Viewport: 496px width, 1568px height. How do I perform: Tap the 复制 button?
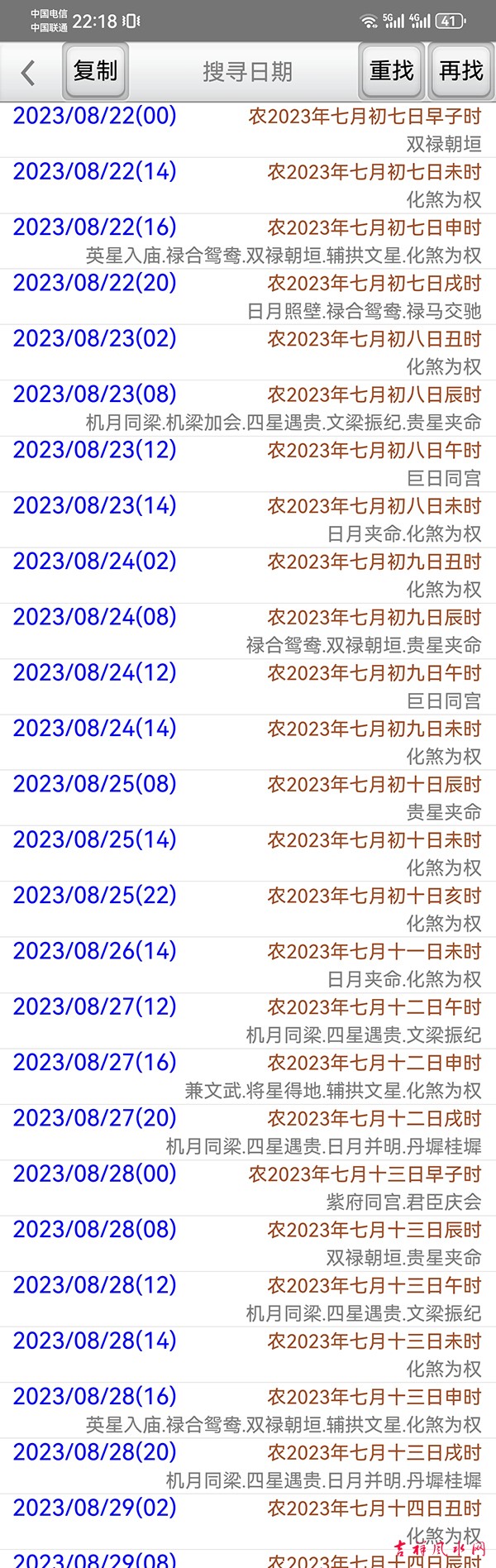[x=96, y=72]
